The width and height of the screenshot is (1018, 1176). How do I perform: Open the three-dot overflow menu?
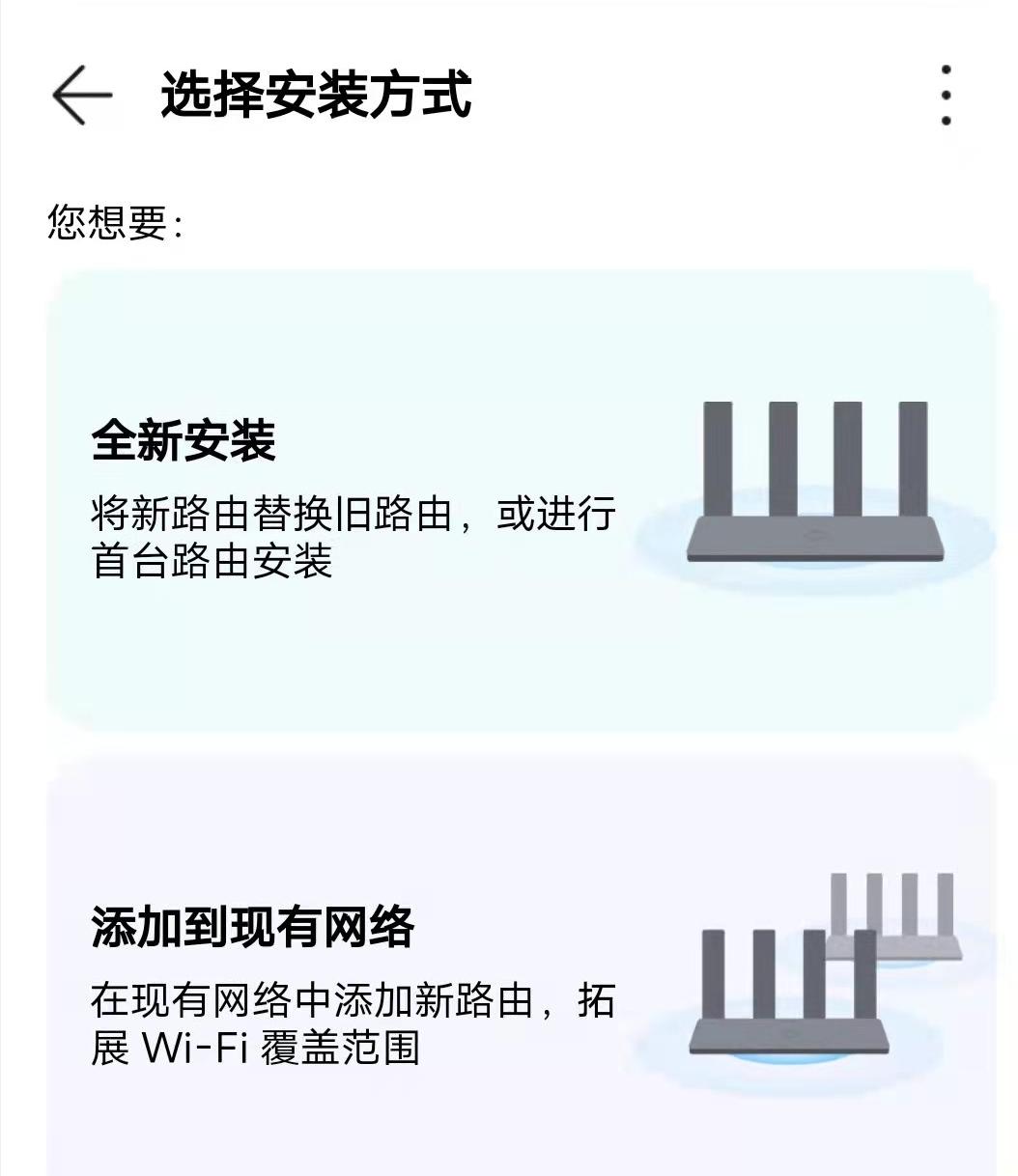point(945,95)
